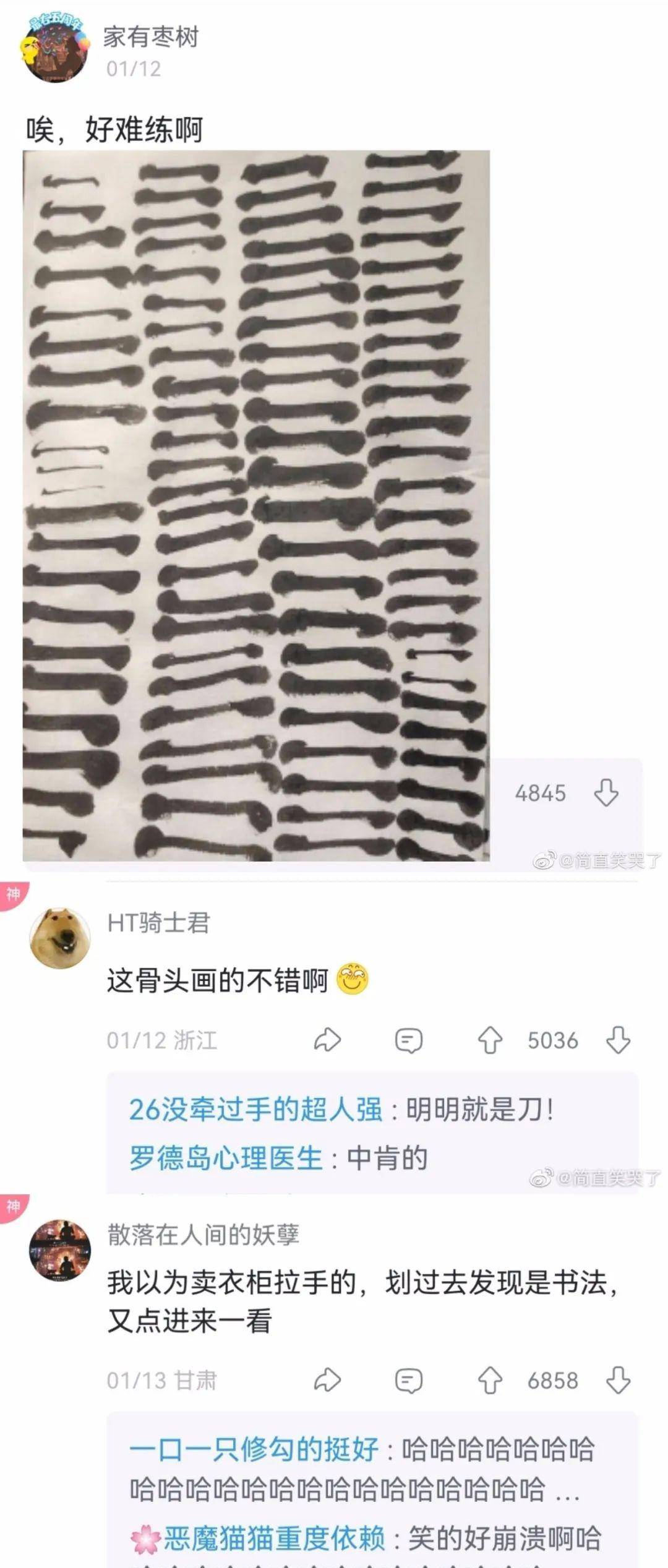Open user 26没牵过手的超人强
Viewport: 668px width, 1568px height.
click(x=255, y=1110)
